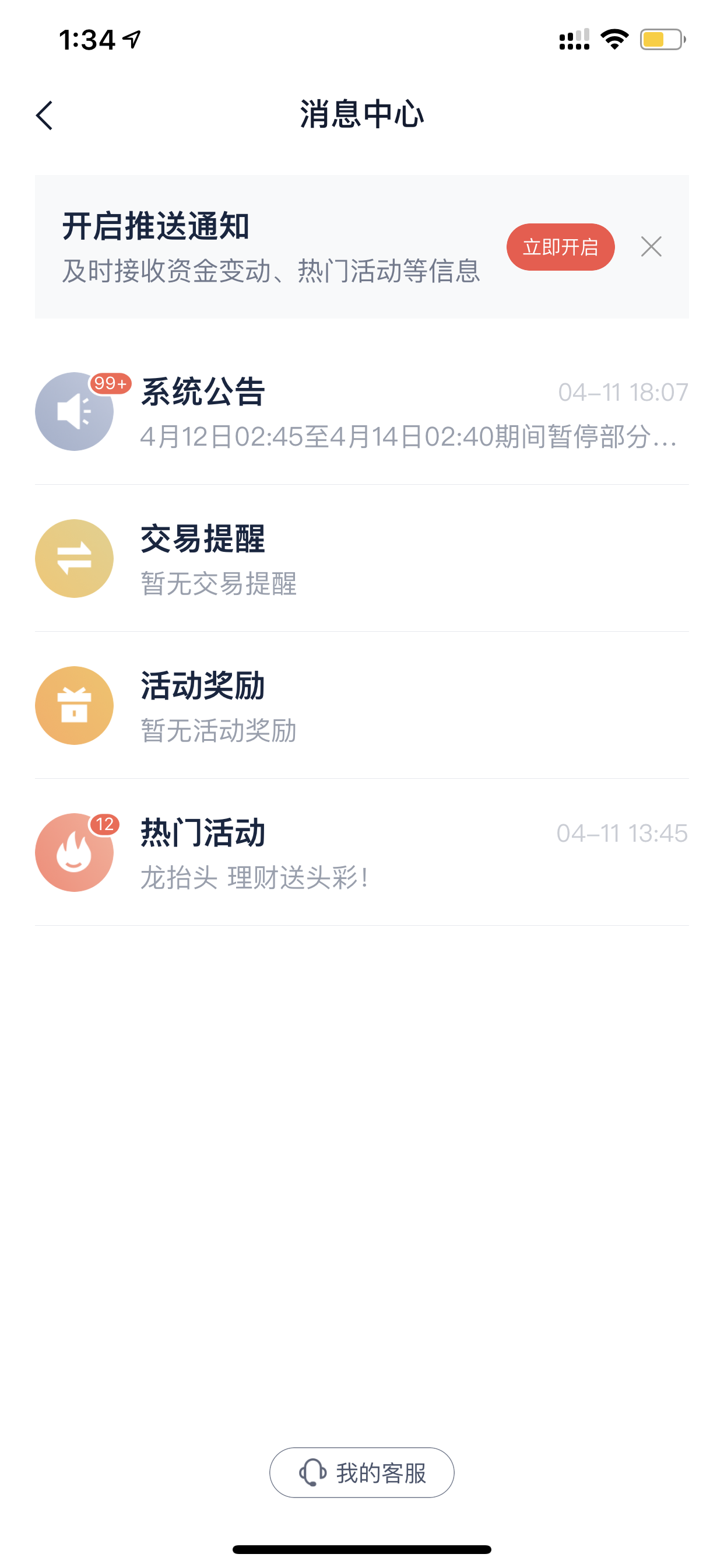Open 交易提醒 messages
The height and width of the screenshot is (1568, 724).
(362, 558)
